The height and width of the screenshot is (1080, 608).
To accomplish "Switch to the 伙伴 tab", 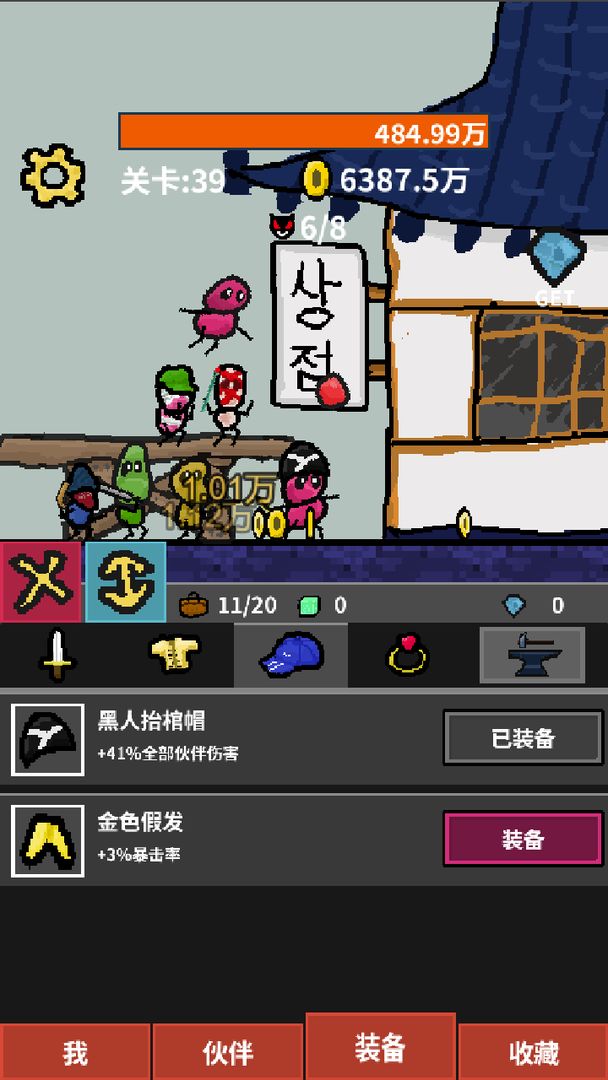I will click(227, 1052).
